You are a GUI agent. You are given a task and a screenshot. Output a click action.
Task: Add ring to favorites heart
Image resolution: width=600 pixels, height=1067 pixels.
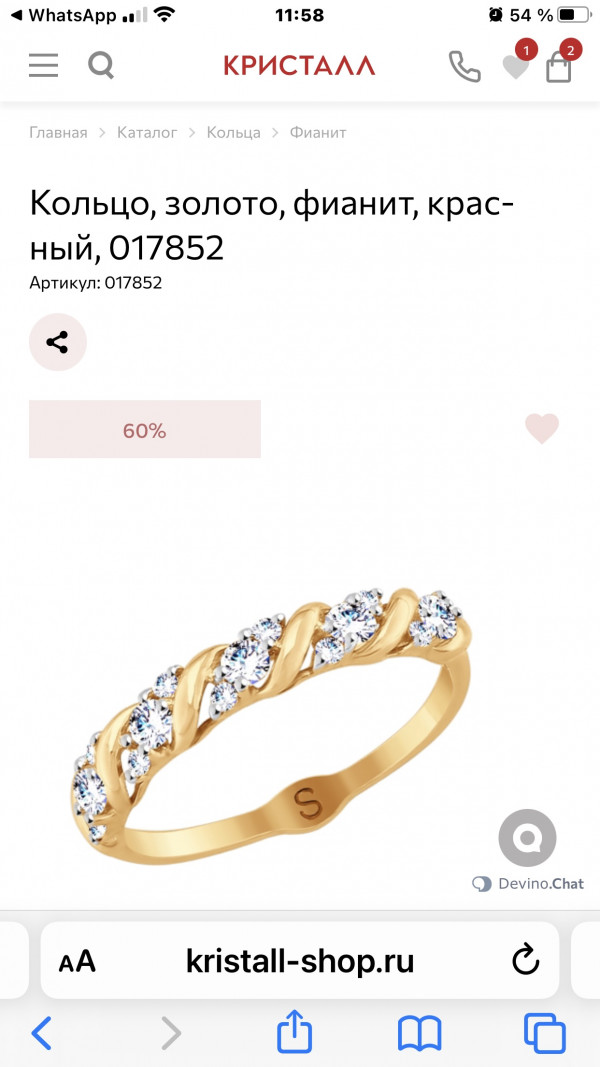542,429
